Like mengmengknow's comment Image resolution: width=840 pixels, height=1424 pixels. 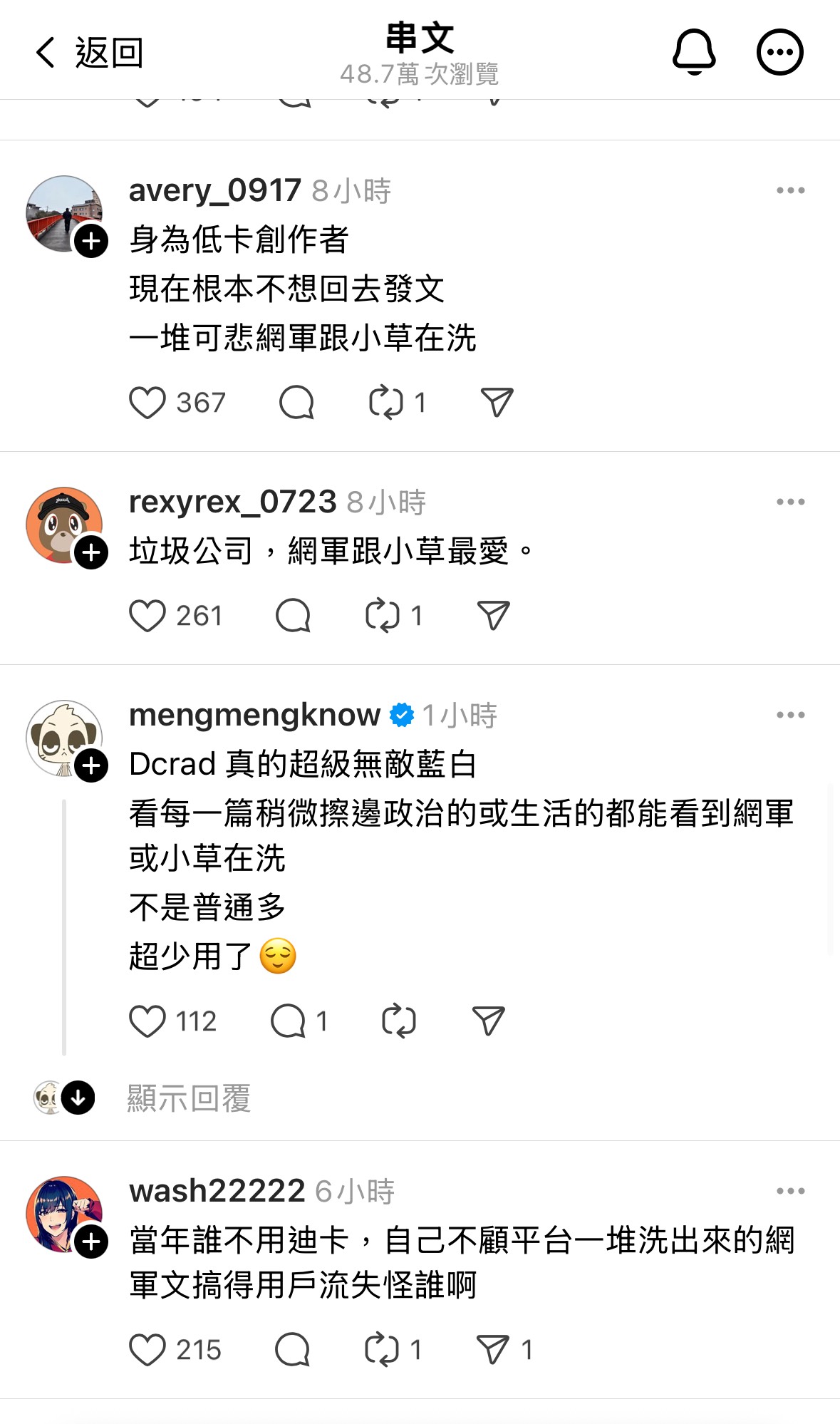[x=147, y=1021]
